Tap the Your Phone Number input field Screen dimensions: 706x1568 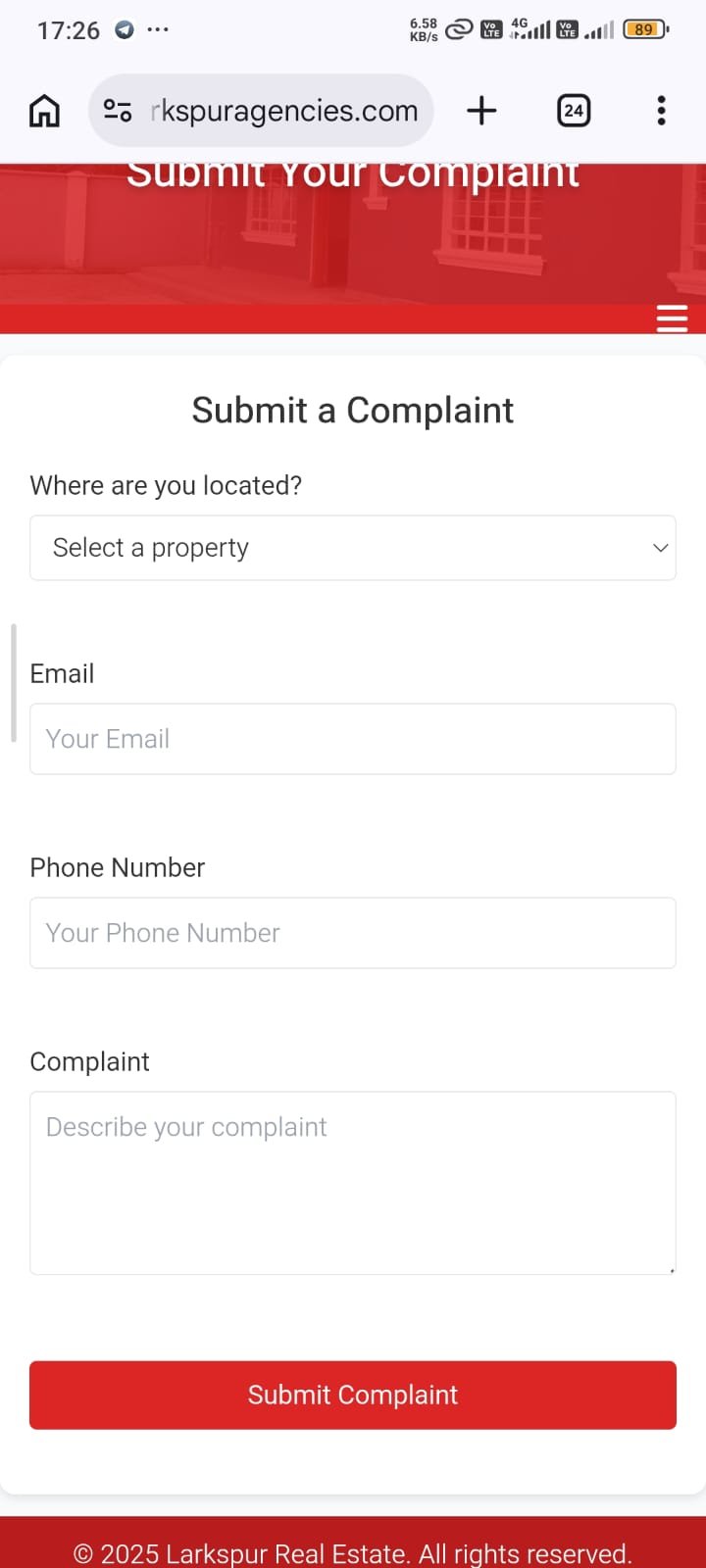click(353, 933)
